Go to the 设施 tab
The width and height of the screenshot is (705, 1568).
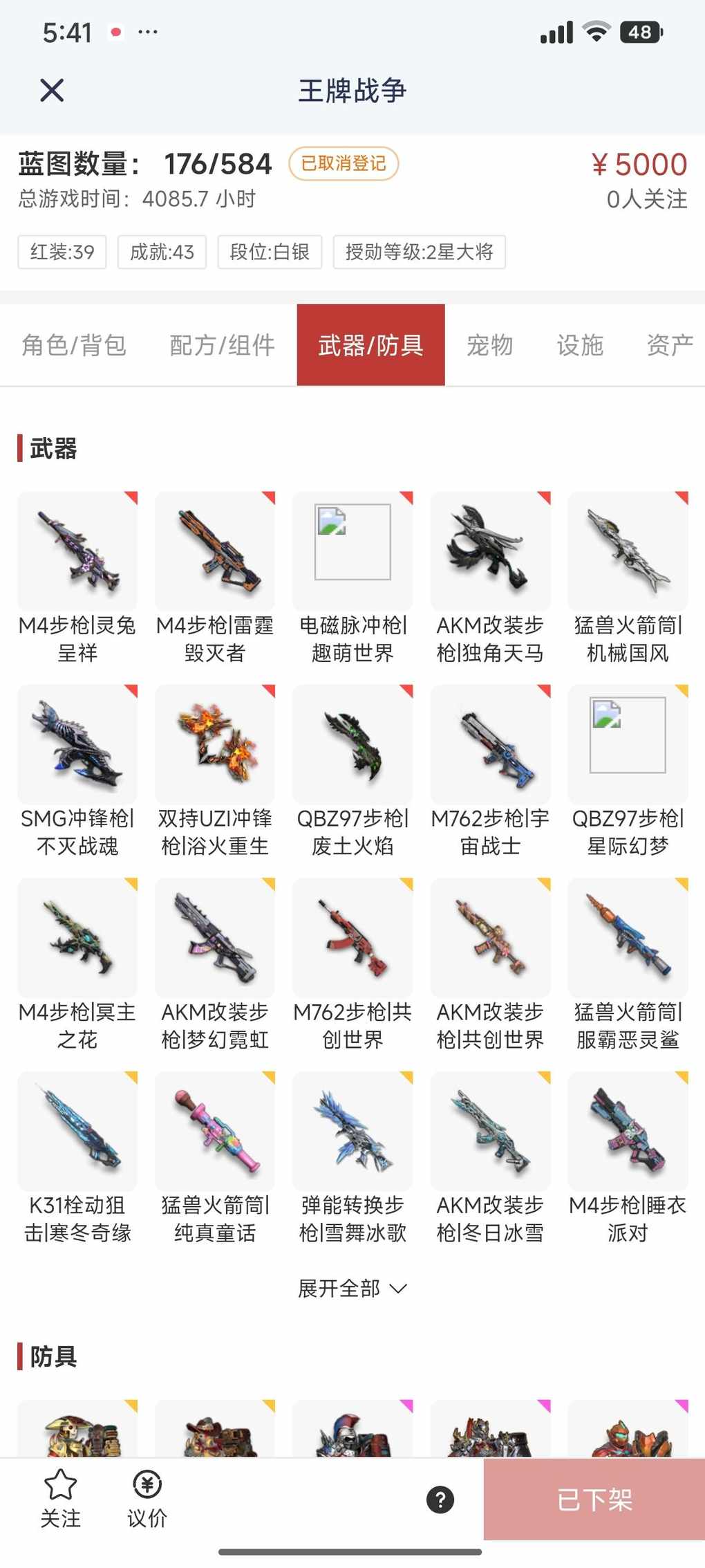[x=580, y=344]
